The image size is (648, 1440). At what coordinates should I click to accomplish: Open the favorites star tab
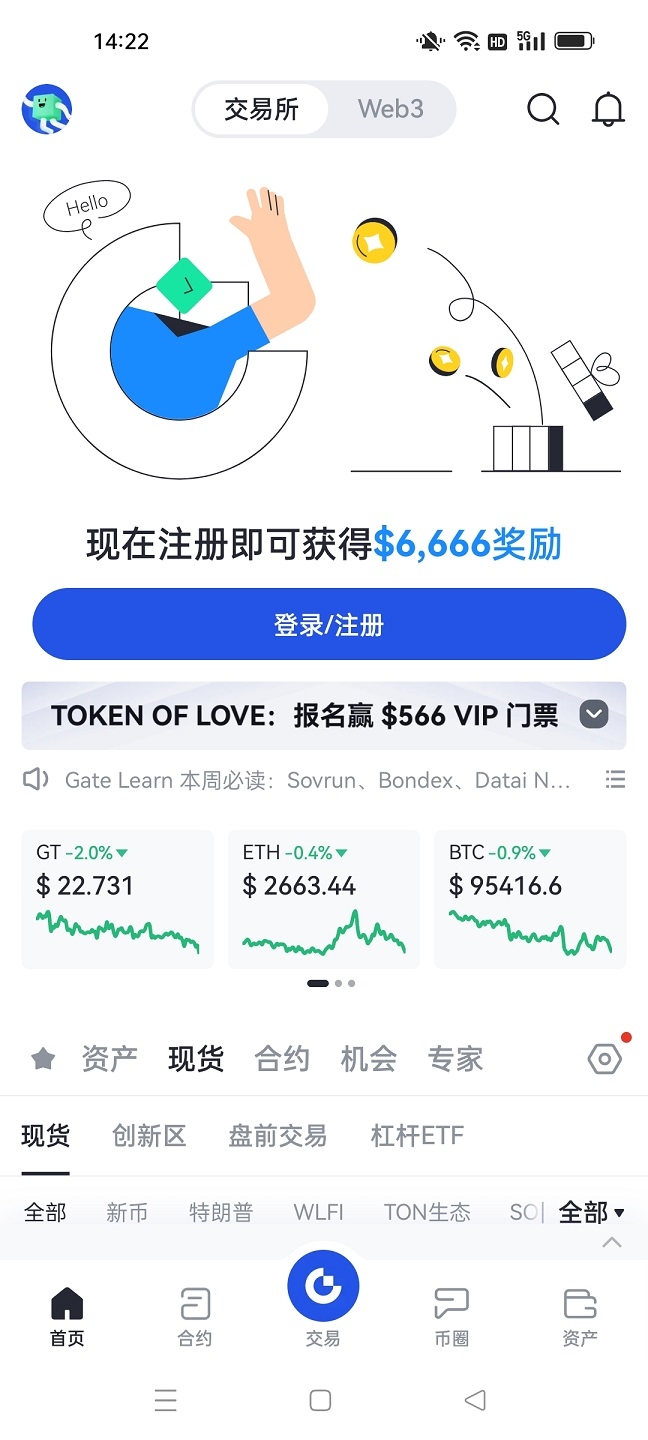[43, 1059]
